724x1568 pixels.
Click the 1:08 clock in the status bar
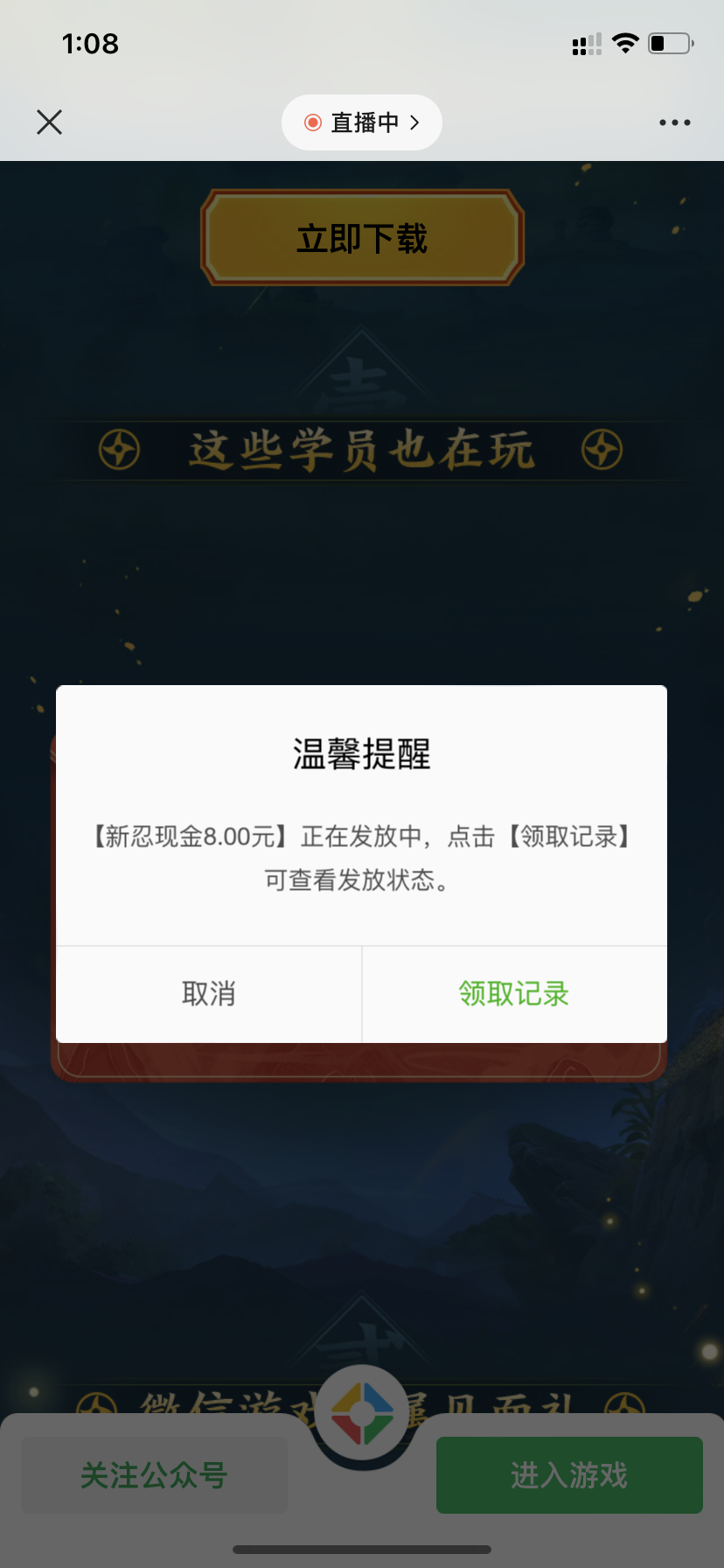click(92, 43)
